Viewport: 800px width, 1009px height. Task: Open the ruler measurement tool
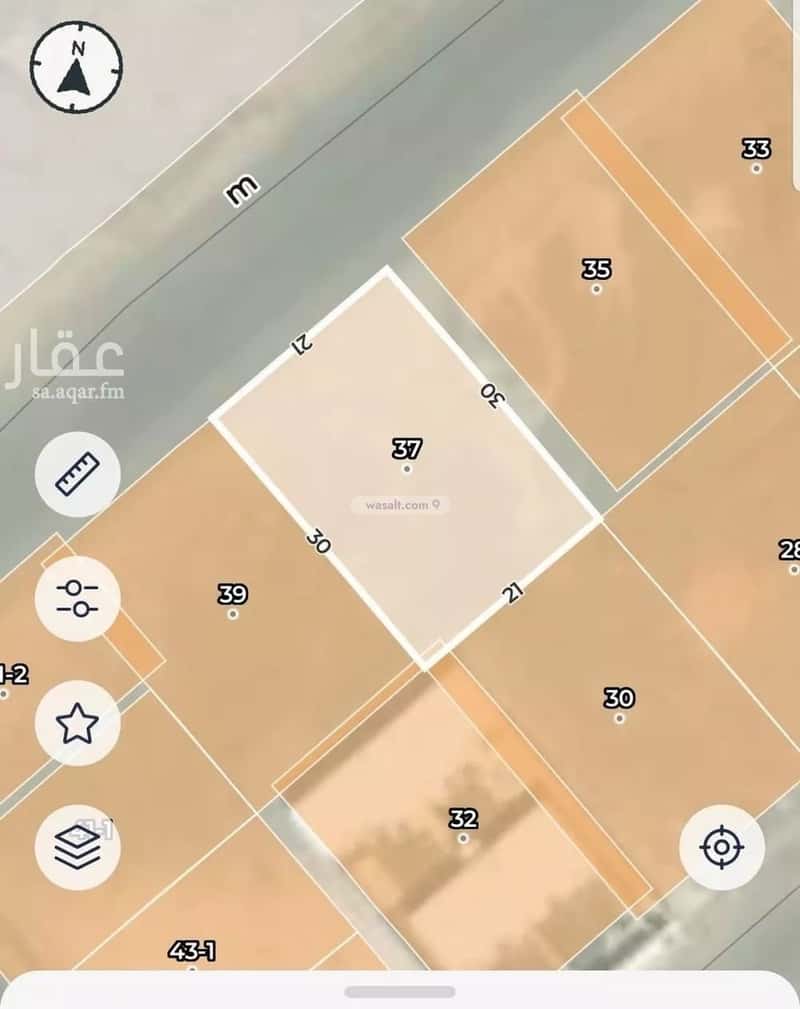(x=78, y=474)
